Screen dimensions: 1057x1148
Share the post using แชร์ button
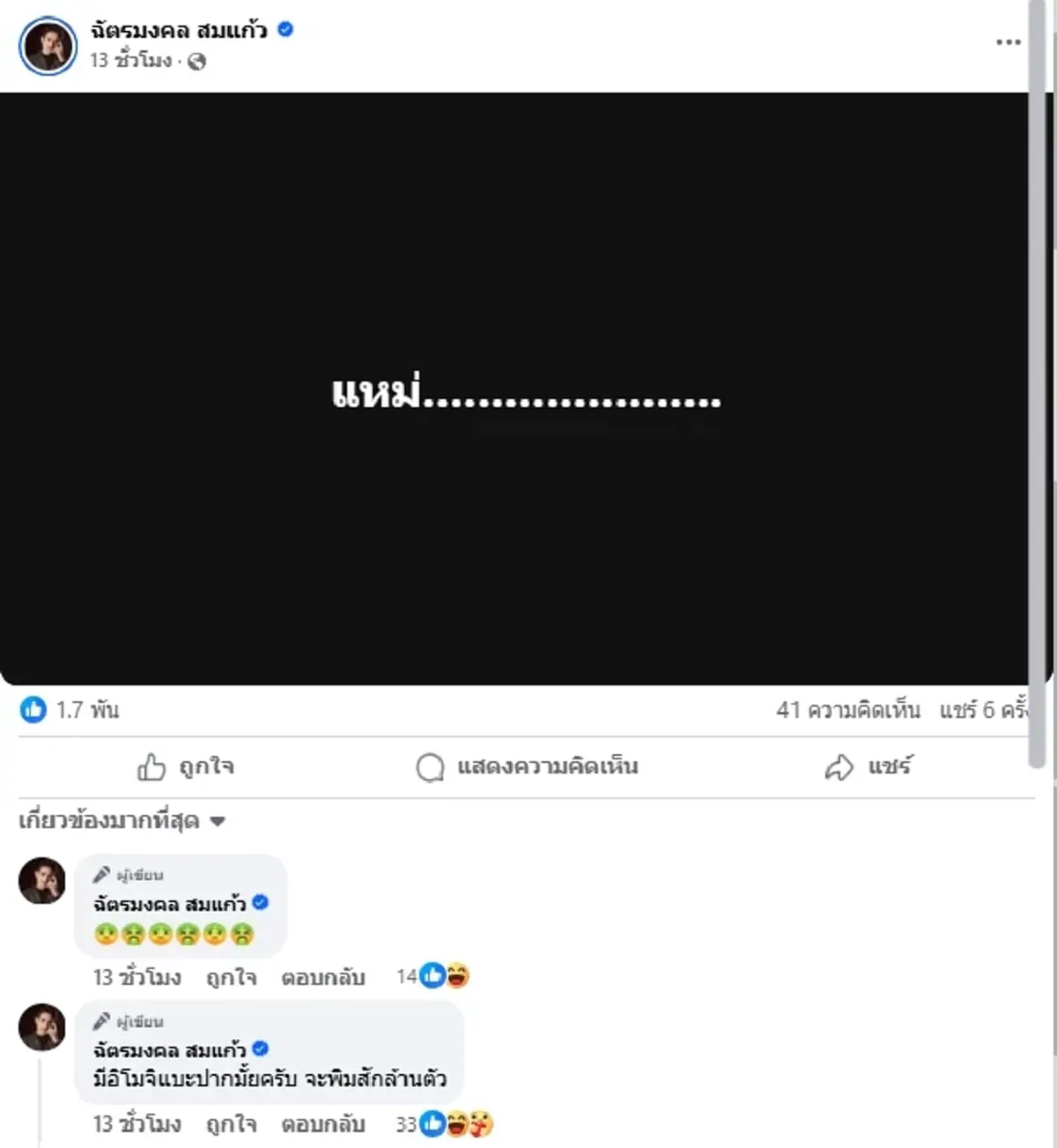point(868,767)
